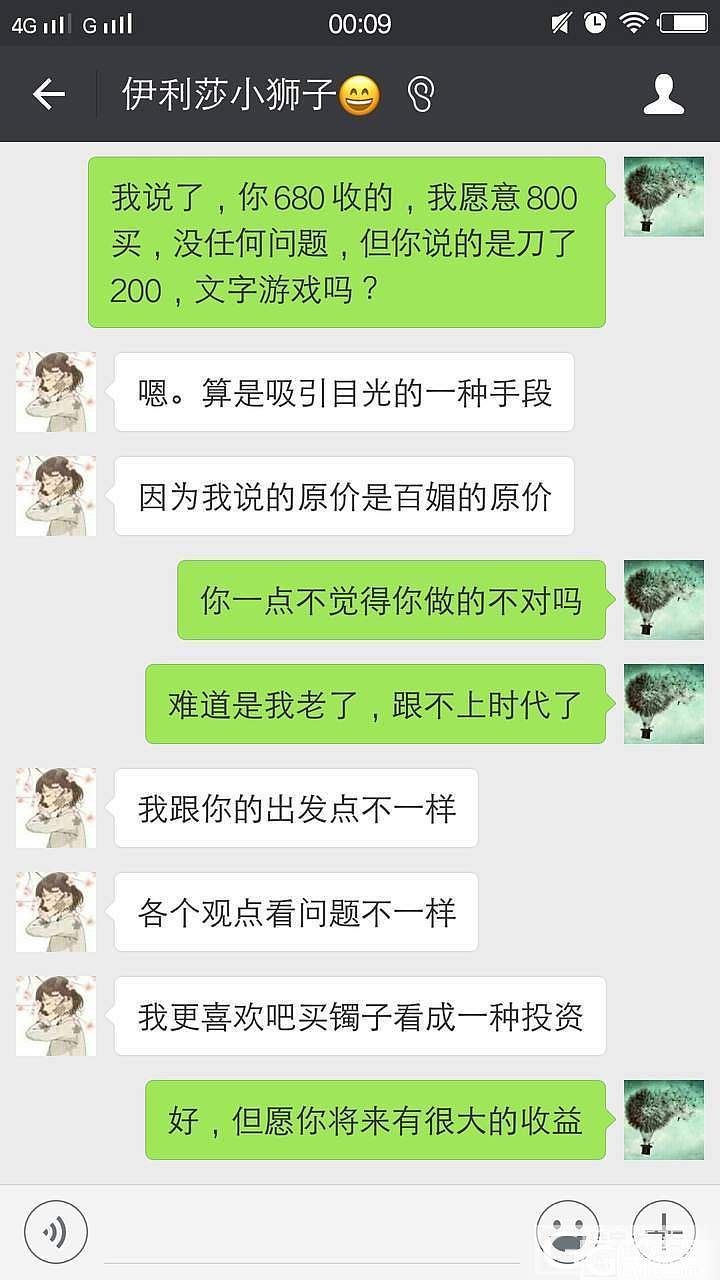720x1280 pixels.
Task: Tap contact avatar next to 嗯。算是吸引目光的一种手段
Action: (x=56, y=392)
